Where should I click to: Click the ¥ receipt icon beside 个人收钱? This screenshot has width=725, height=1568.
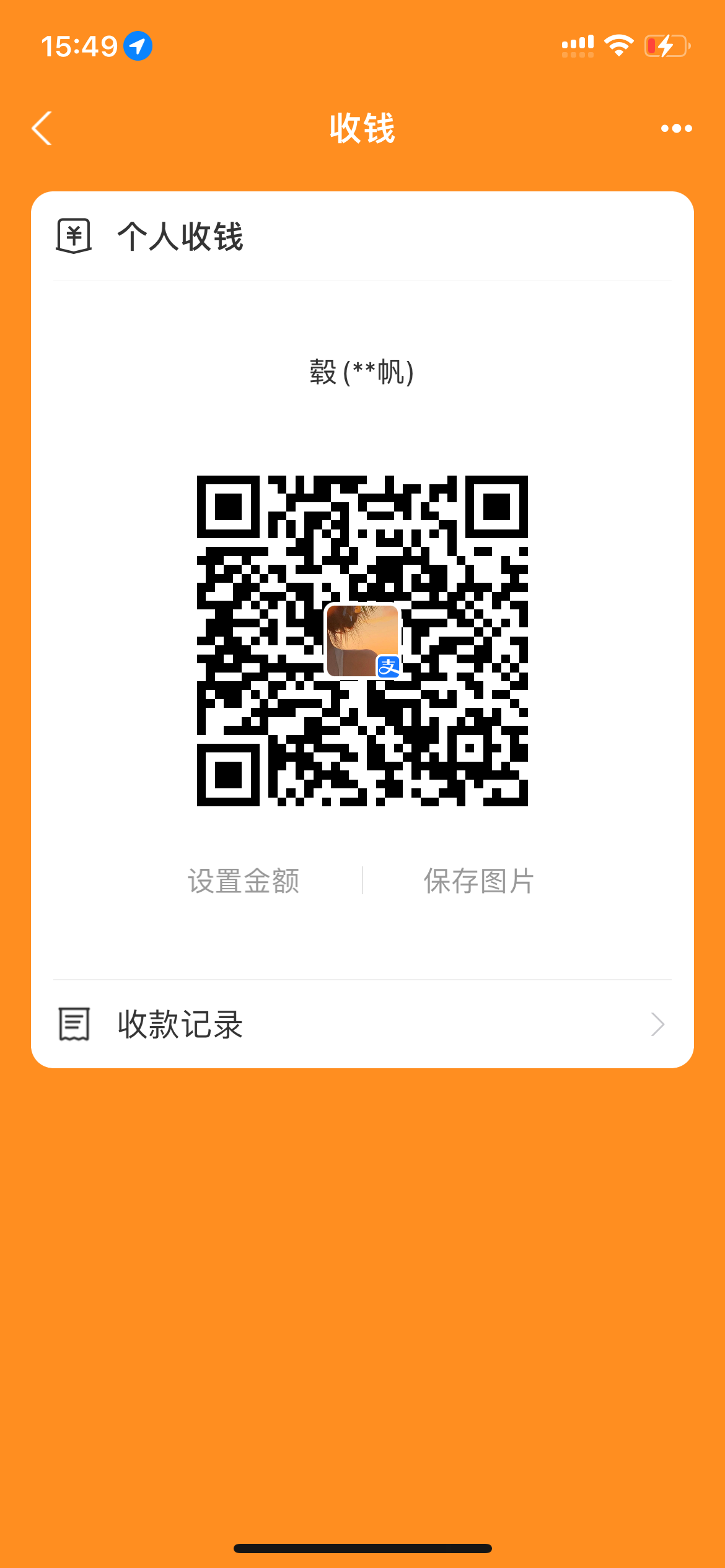72,235
